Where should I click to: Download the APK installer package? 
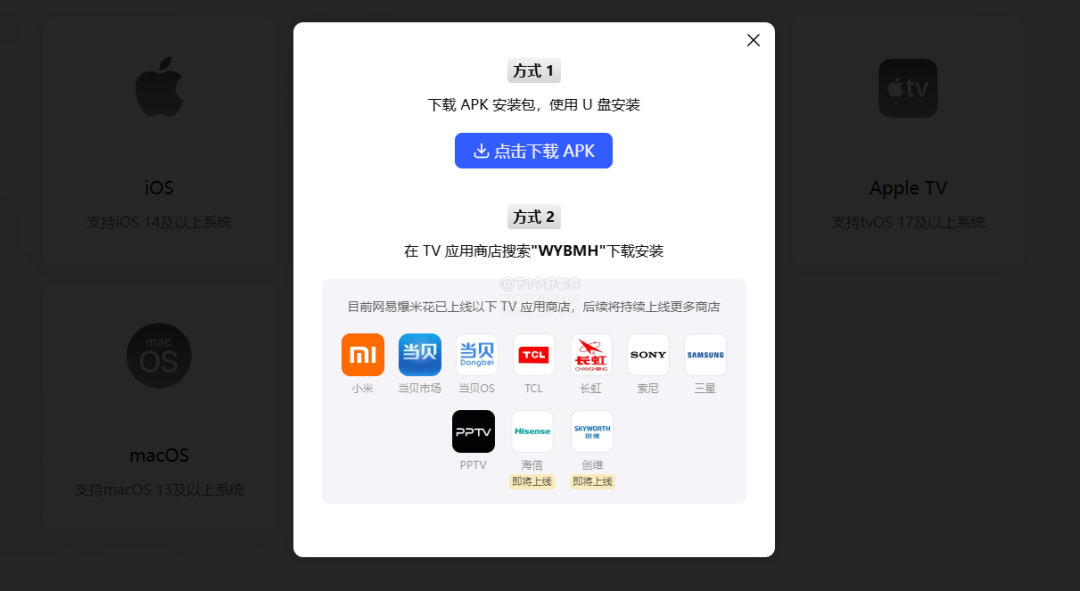(533, 151)
